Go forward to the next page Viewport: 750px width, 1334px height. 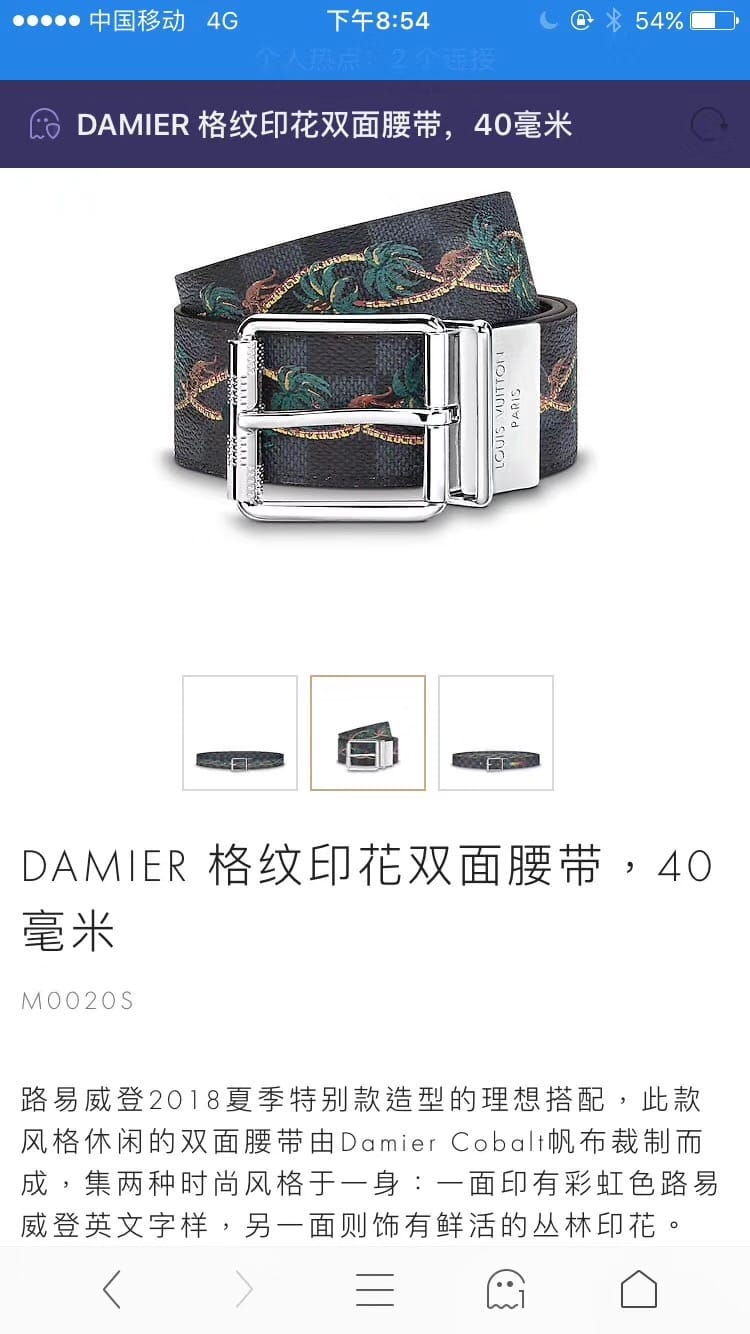tap(243, 1290)
